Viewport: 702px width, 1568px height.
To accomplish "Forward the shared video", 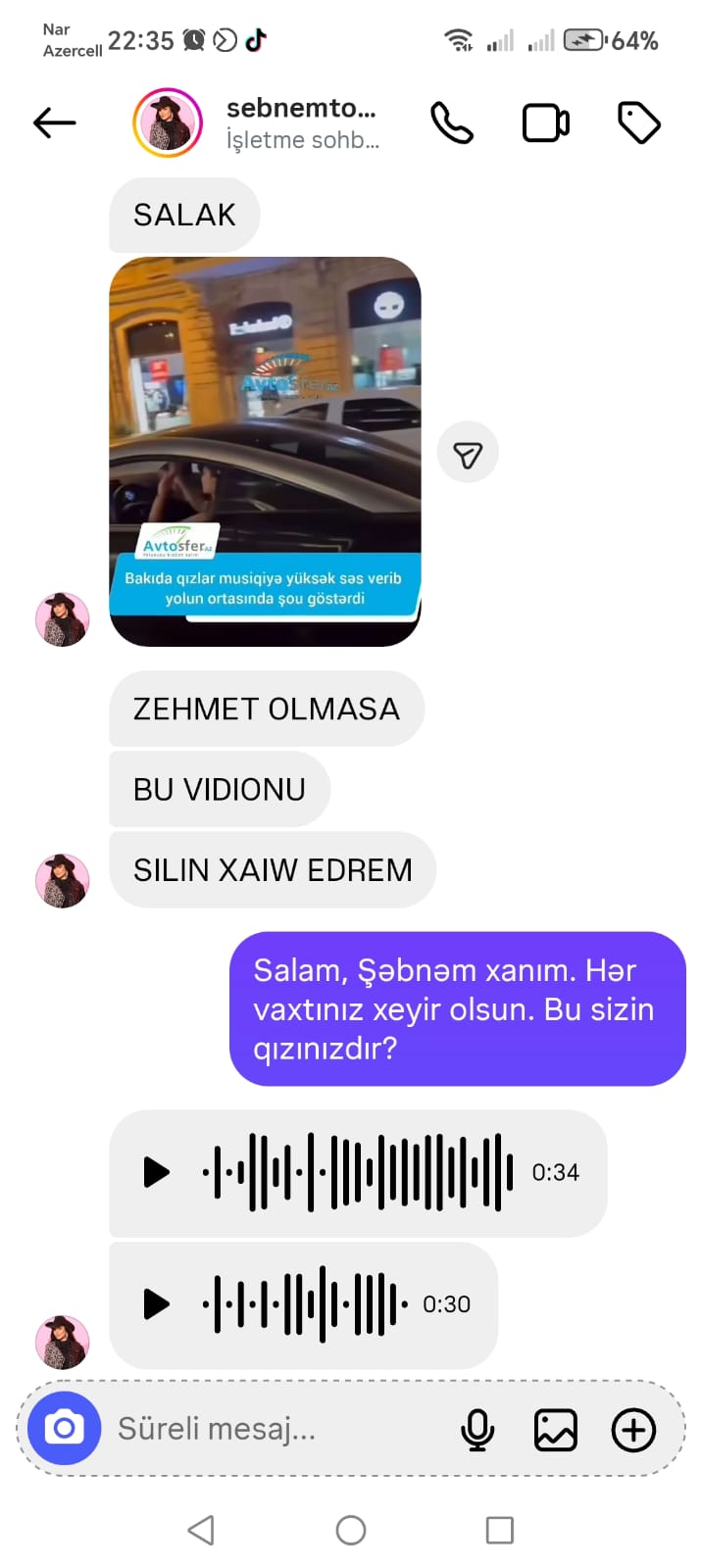I will pos(468,453).
